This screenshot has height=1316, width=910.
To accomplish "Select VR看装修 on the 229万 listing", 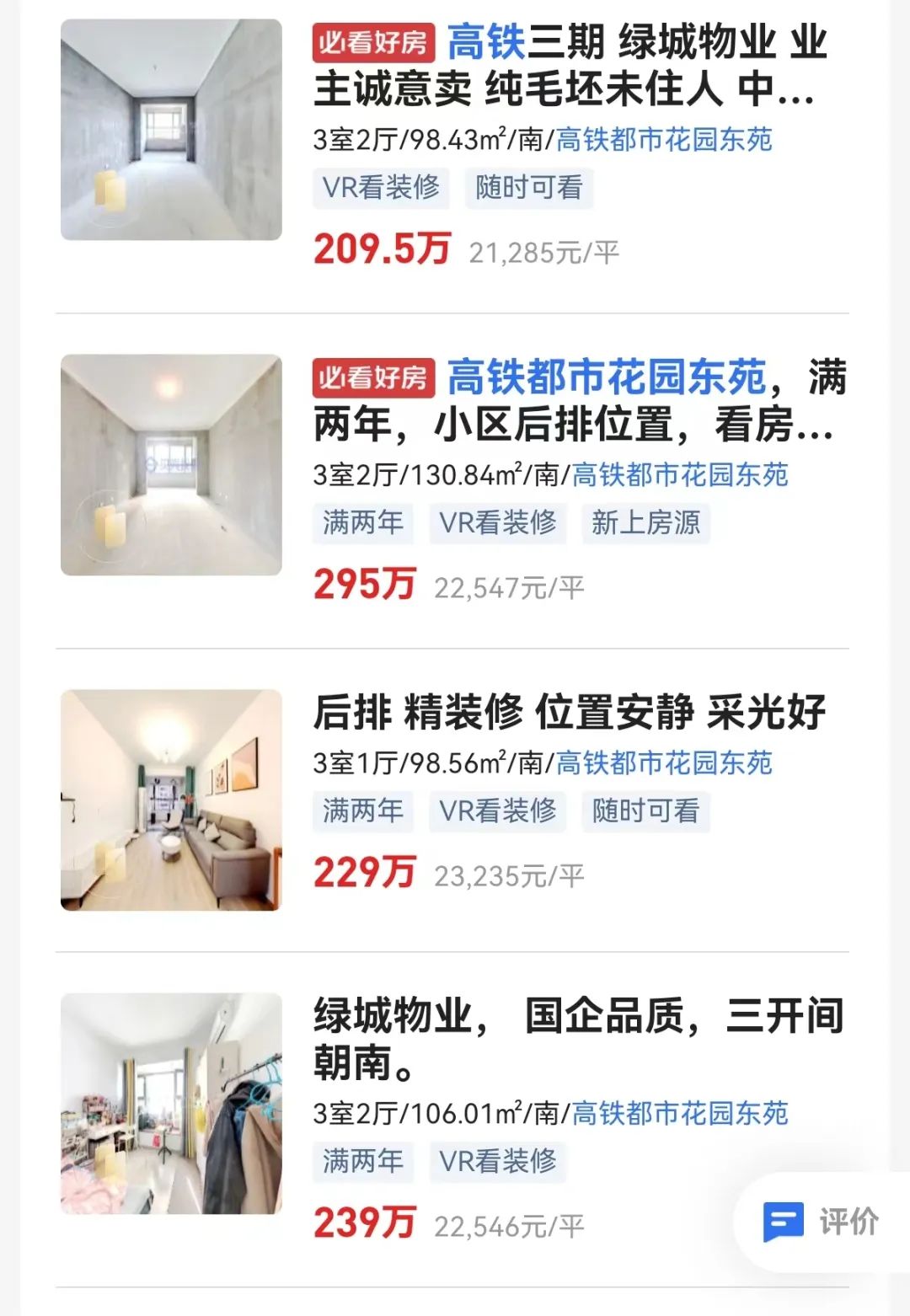I will (x=499, y=811).
